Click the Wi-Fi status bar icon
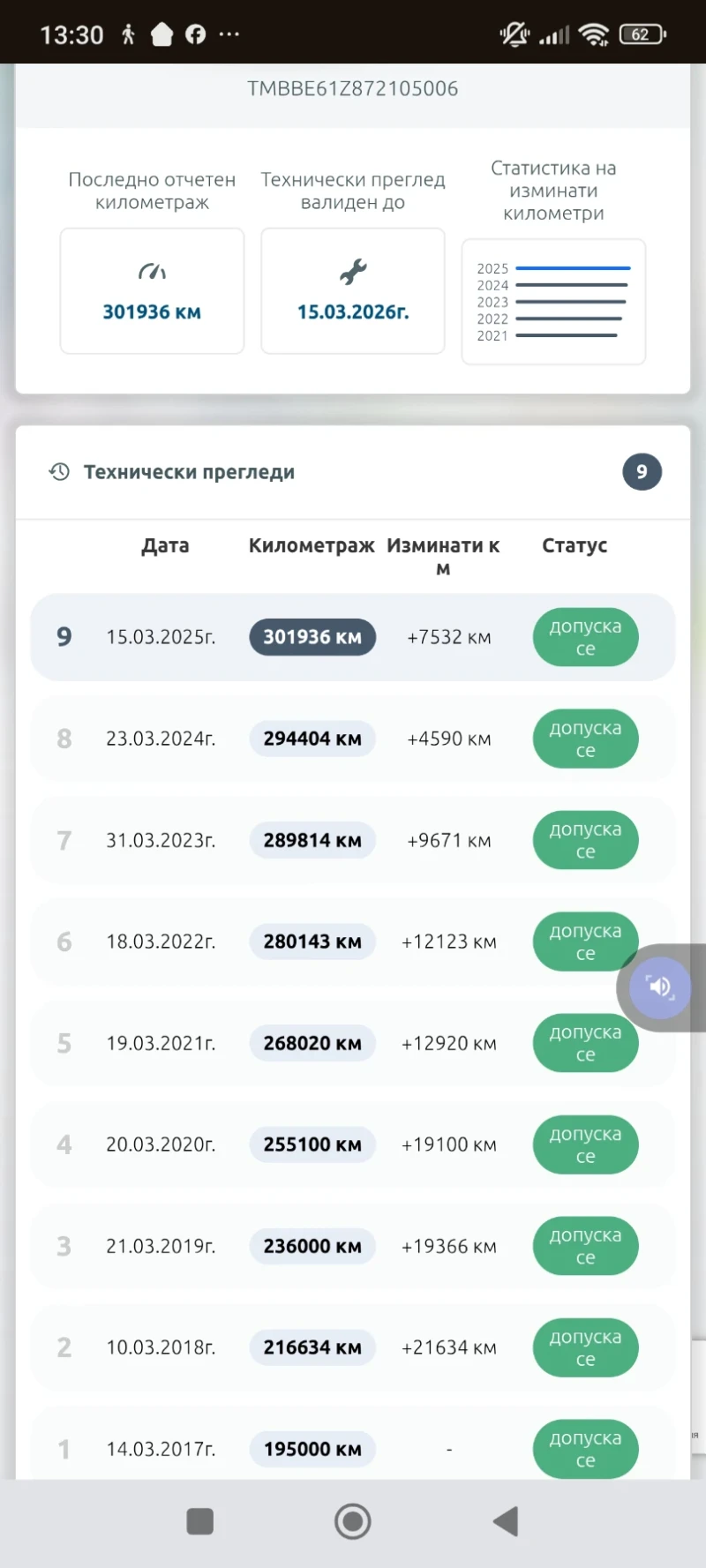706x1568 pixels. [595, 34]
